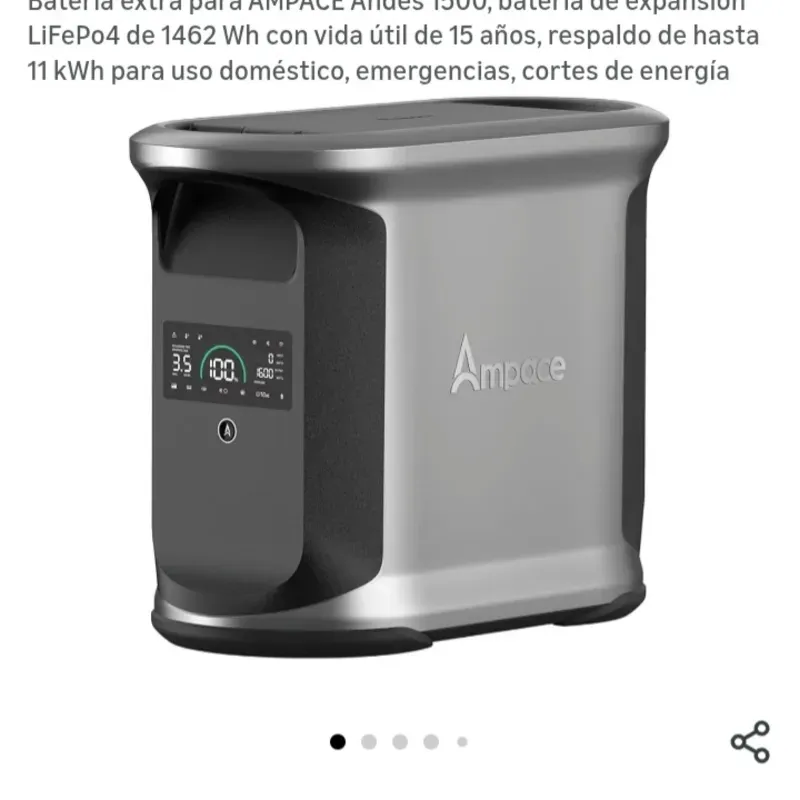The height and width of the screenshot is (800, 800).
Task: Jump to the second product image dot
Action: [x=369, y=742]
